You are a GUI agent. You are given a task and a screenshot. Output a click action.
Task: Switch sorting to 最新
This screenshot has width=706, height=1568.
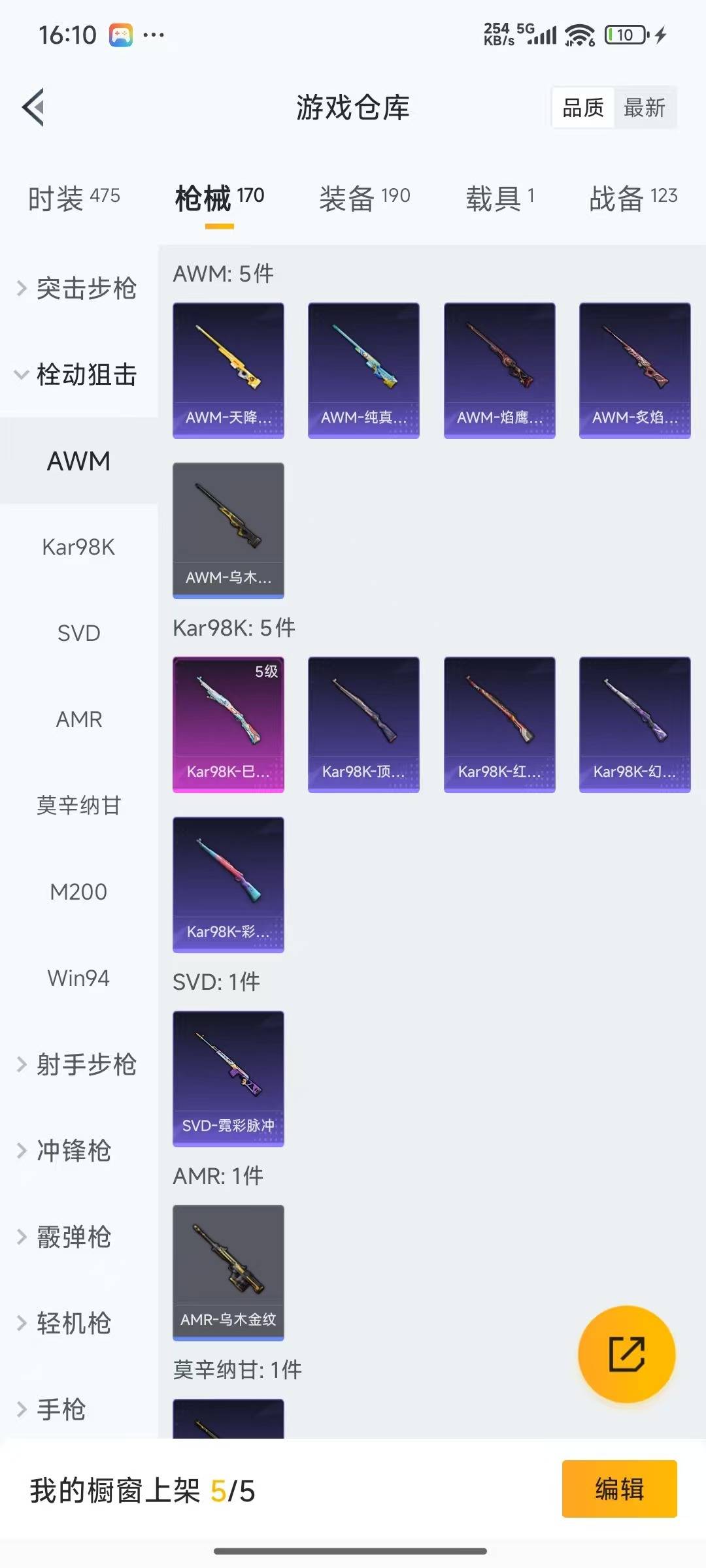(x=644, y=108)
